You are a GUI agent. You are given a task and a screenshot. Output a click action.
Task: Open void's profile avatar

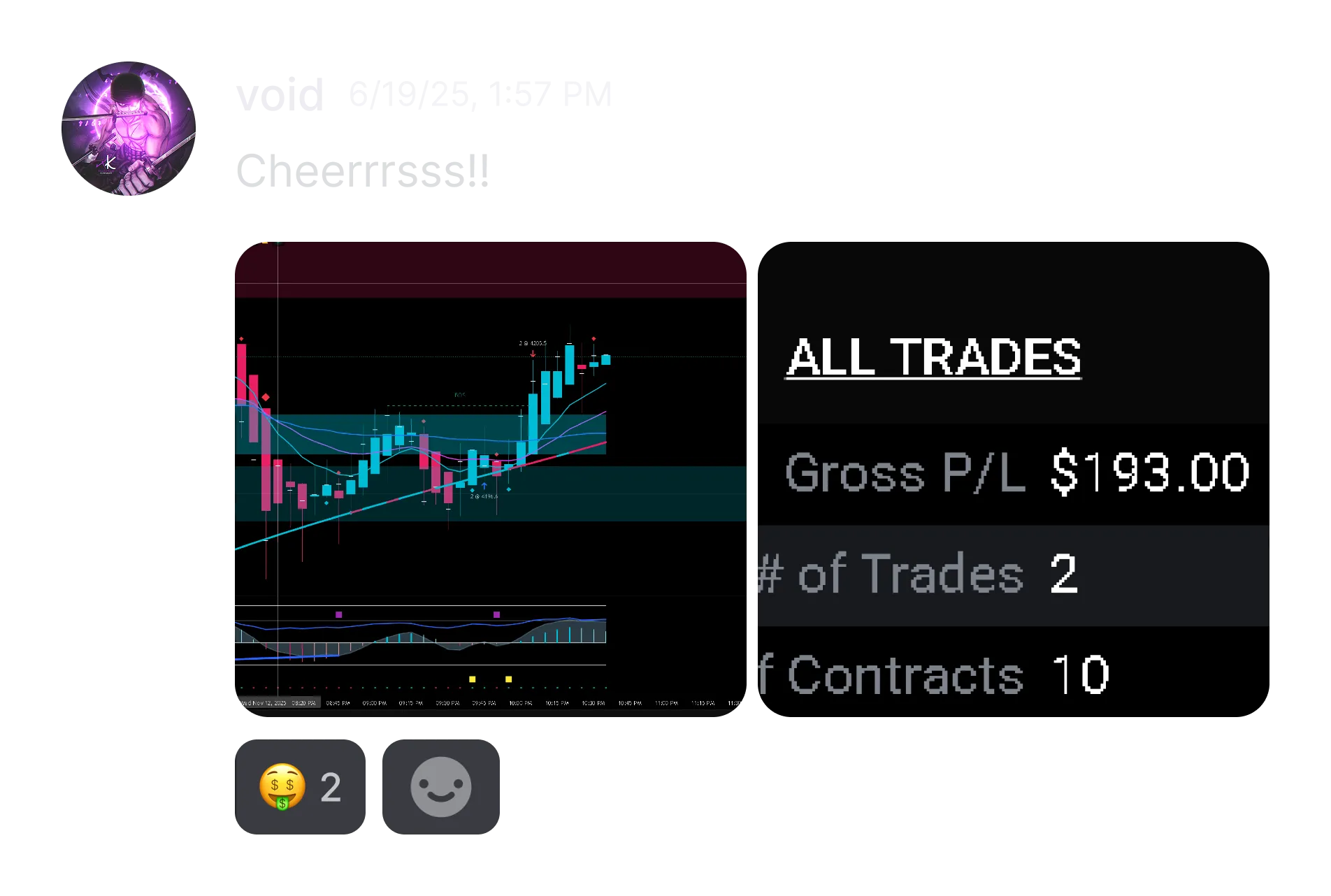129,129
